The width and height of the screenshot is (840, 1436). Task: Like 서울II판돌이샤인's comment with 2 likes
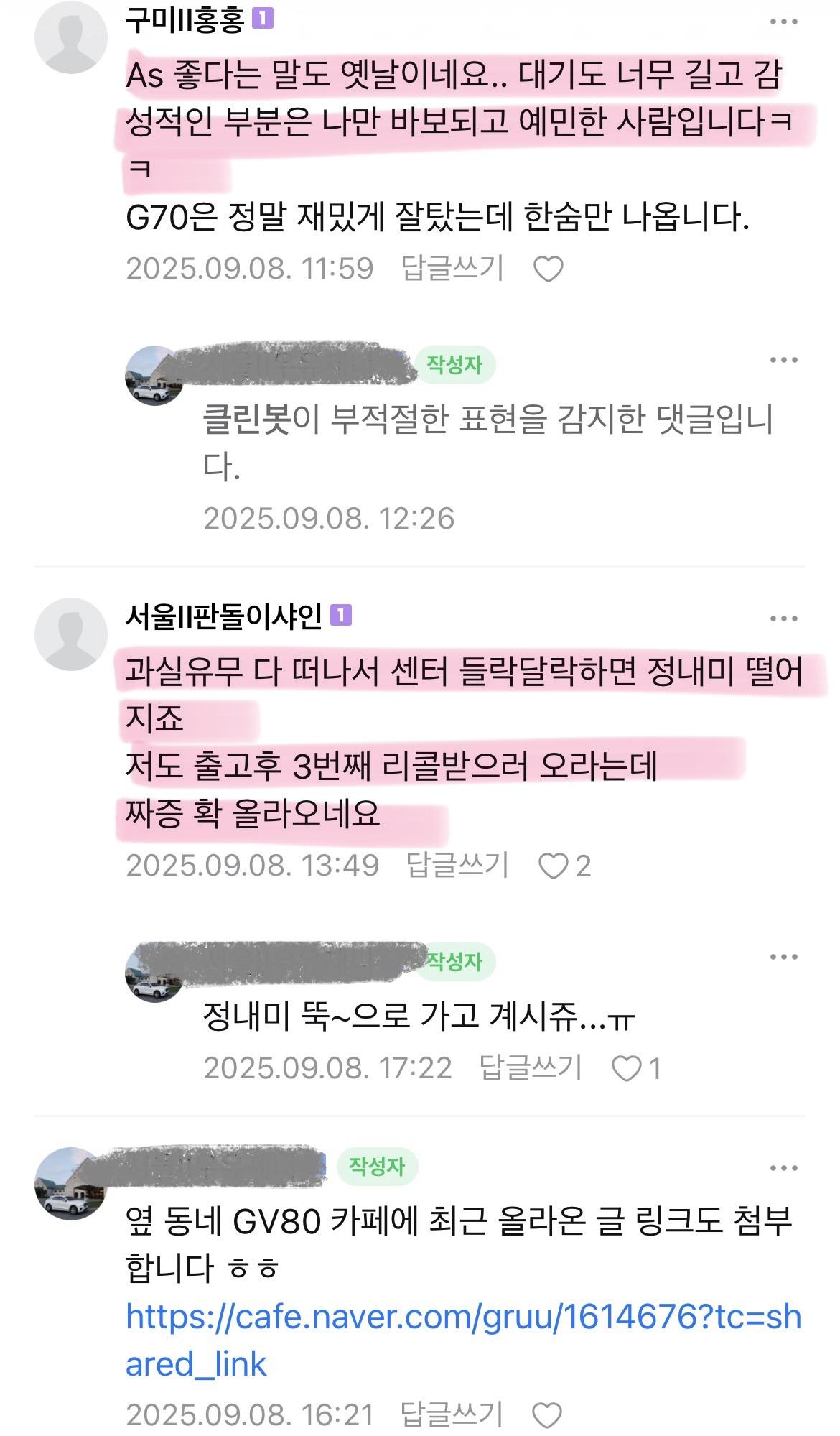[x=554, y=866]
